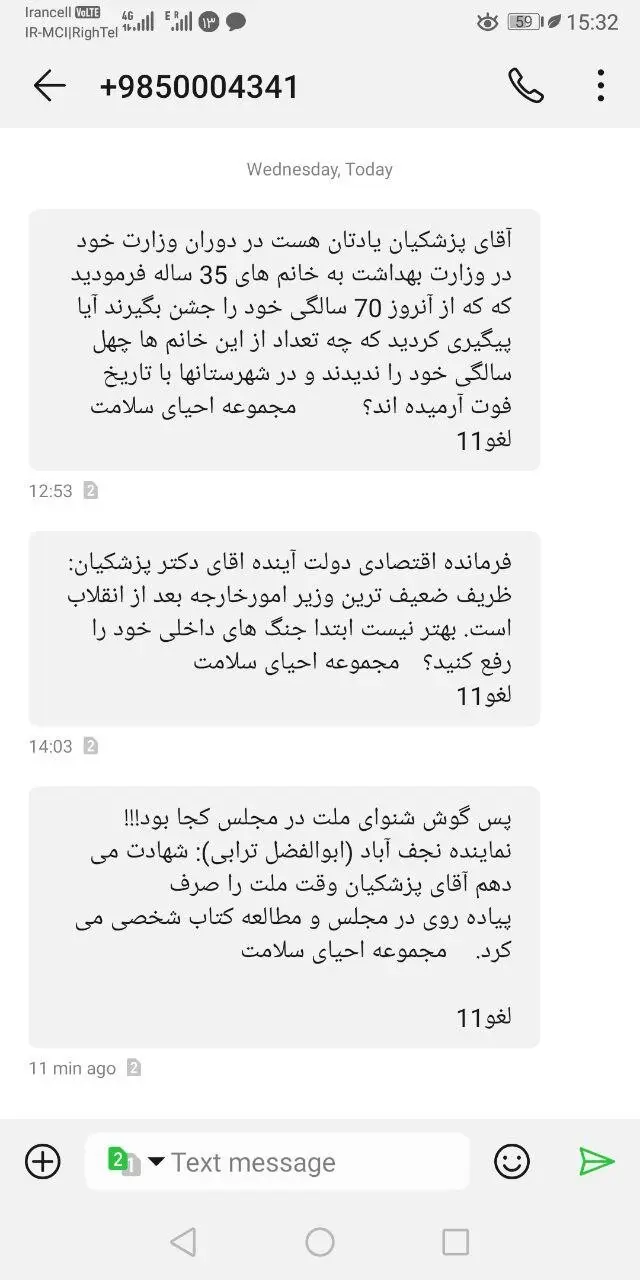640x1280 pixels.
Task: Go back to the messages list
Action: click(49, 86)
